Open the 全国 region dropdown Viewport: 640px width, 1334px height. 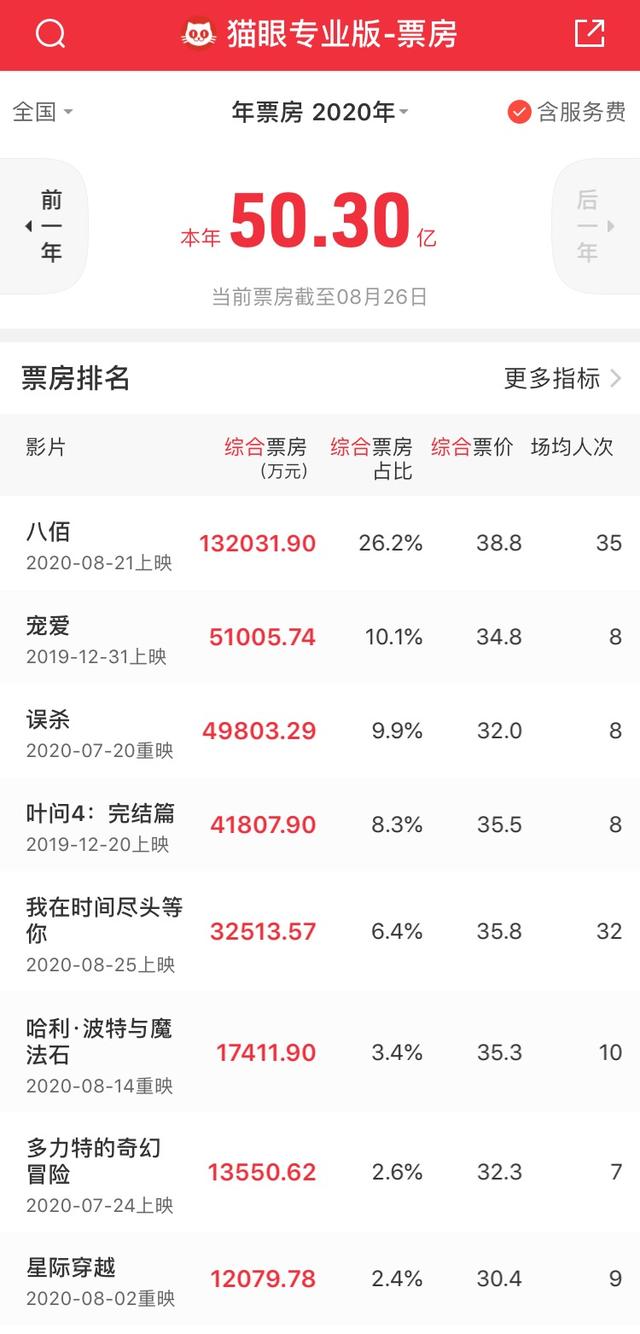tap(42, 112)
